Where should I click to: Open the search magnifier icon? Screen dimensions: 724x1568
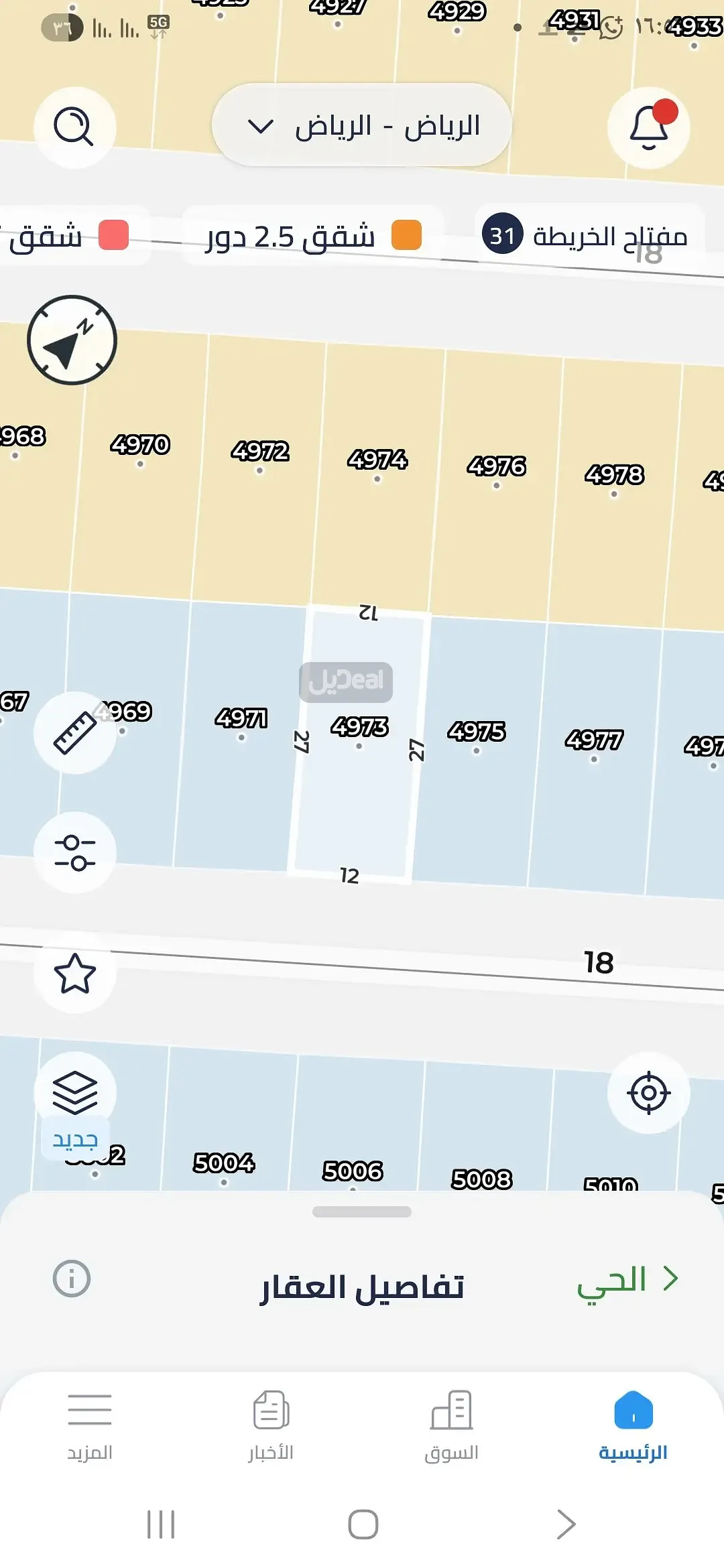[x=74, y=127]
